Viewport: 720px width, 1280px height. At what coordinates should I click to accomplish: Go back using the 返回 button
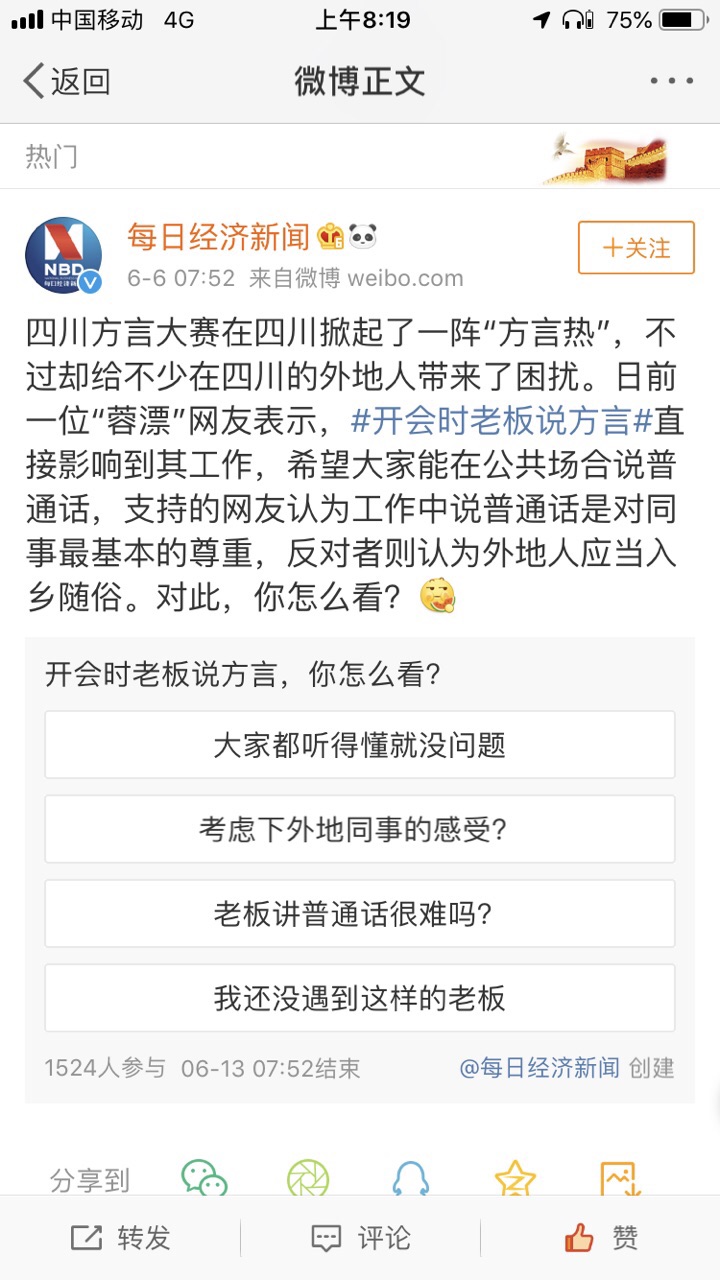pos(66,81)
